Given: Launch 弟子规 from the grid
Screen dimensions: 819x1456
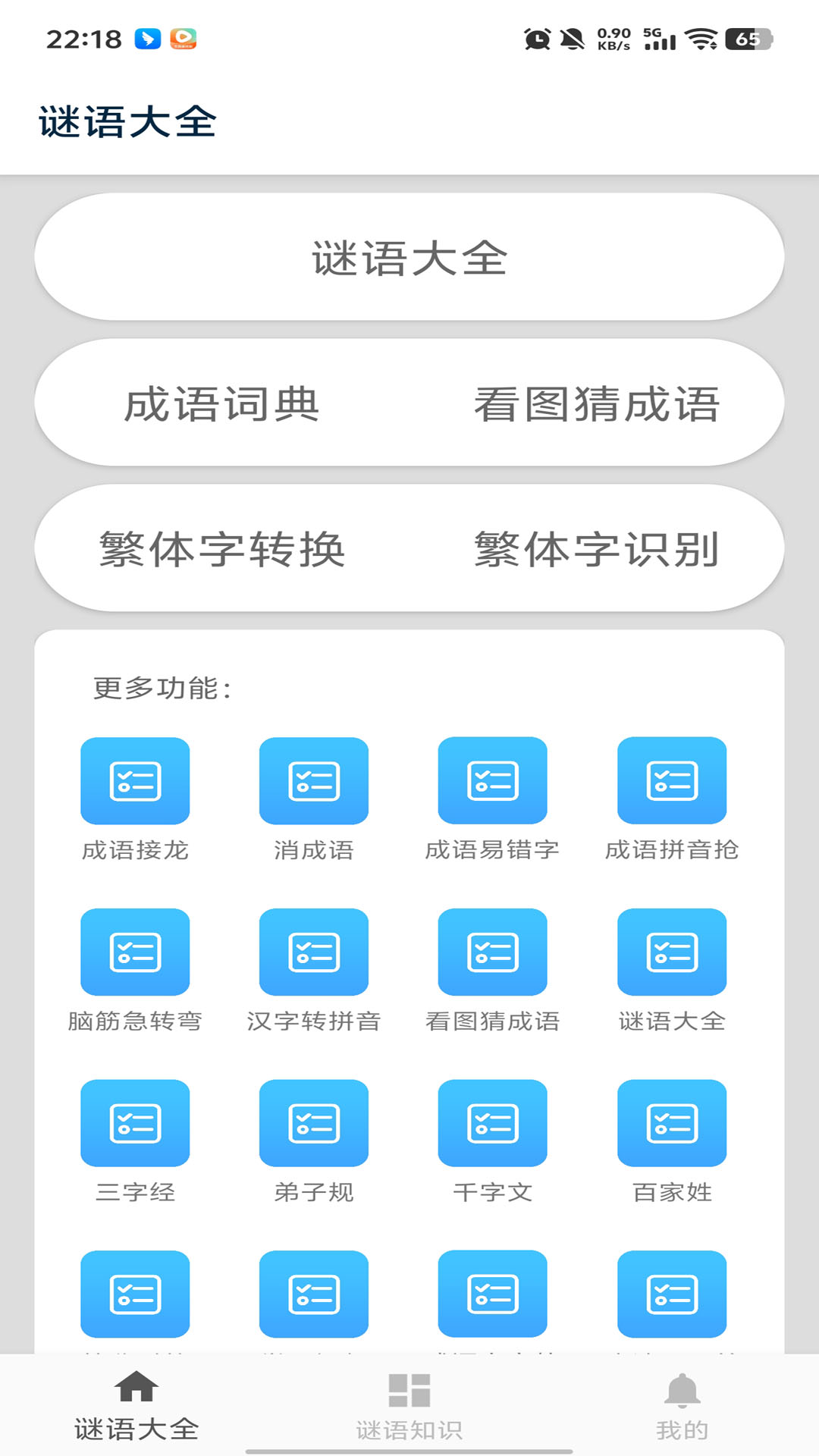Looking at the screenshot, I should [x=313, y=1123].
